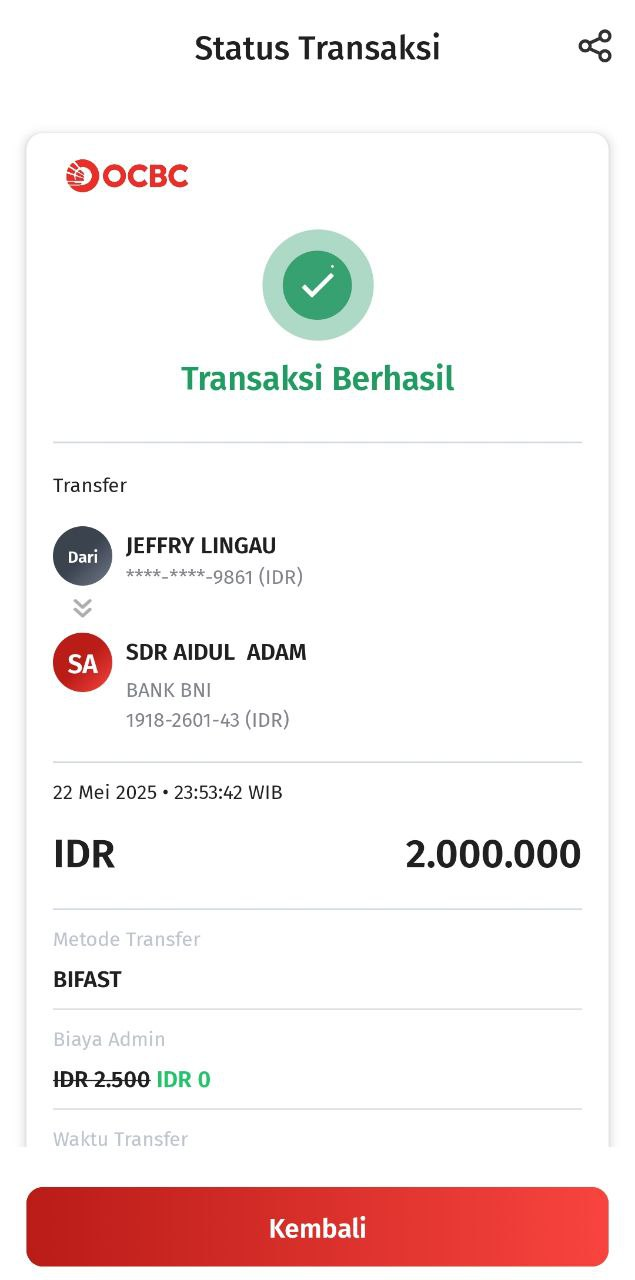Share the transaction receipt
This screenshot has height=1280, width=635.
[594, 47]
